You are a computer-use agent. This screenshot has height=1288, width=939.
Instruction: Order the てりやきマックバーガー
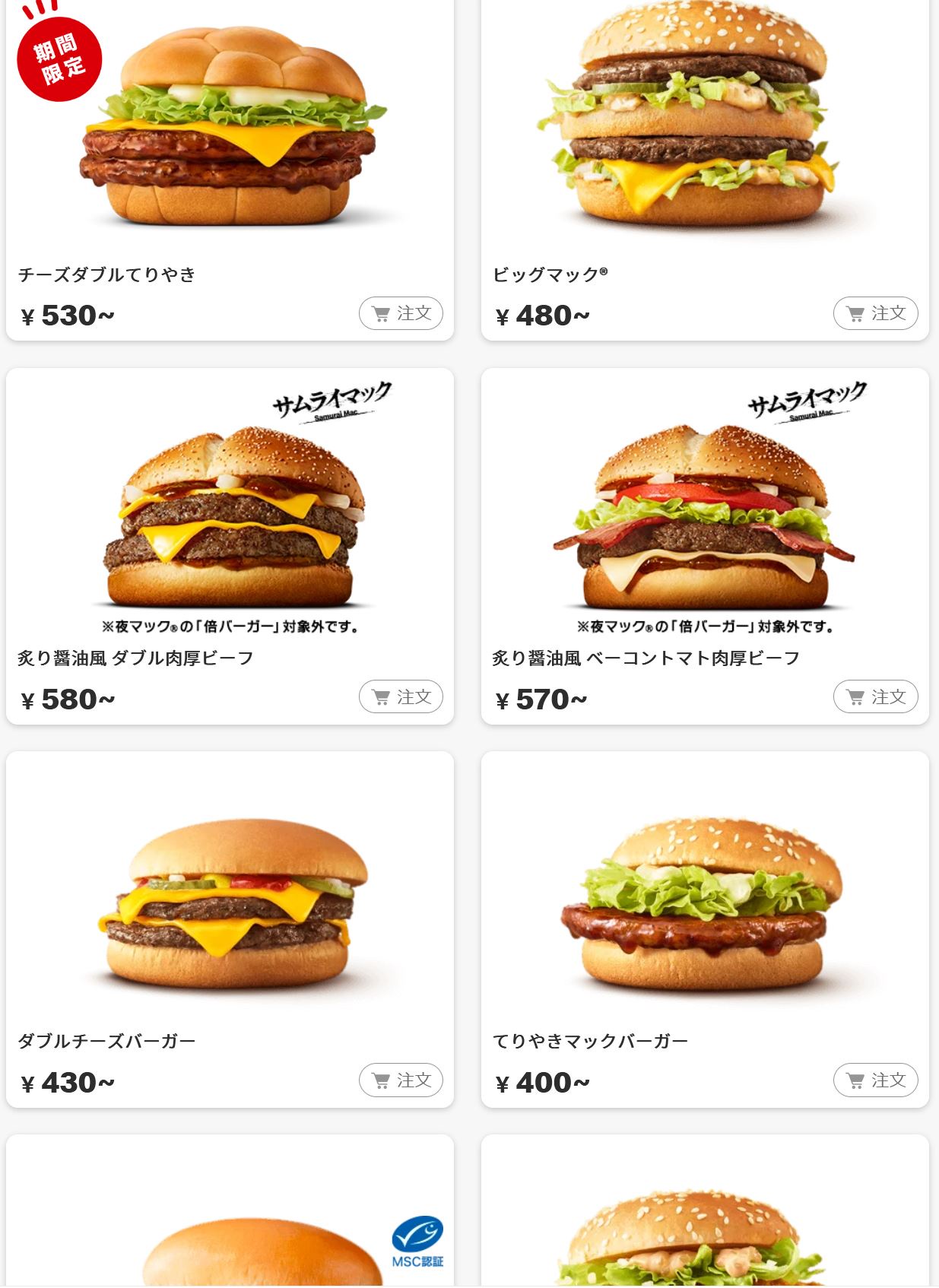pyautogui.click(x=875, y=1080)
